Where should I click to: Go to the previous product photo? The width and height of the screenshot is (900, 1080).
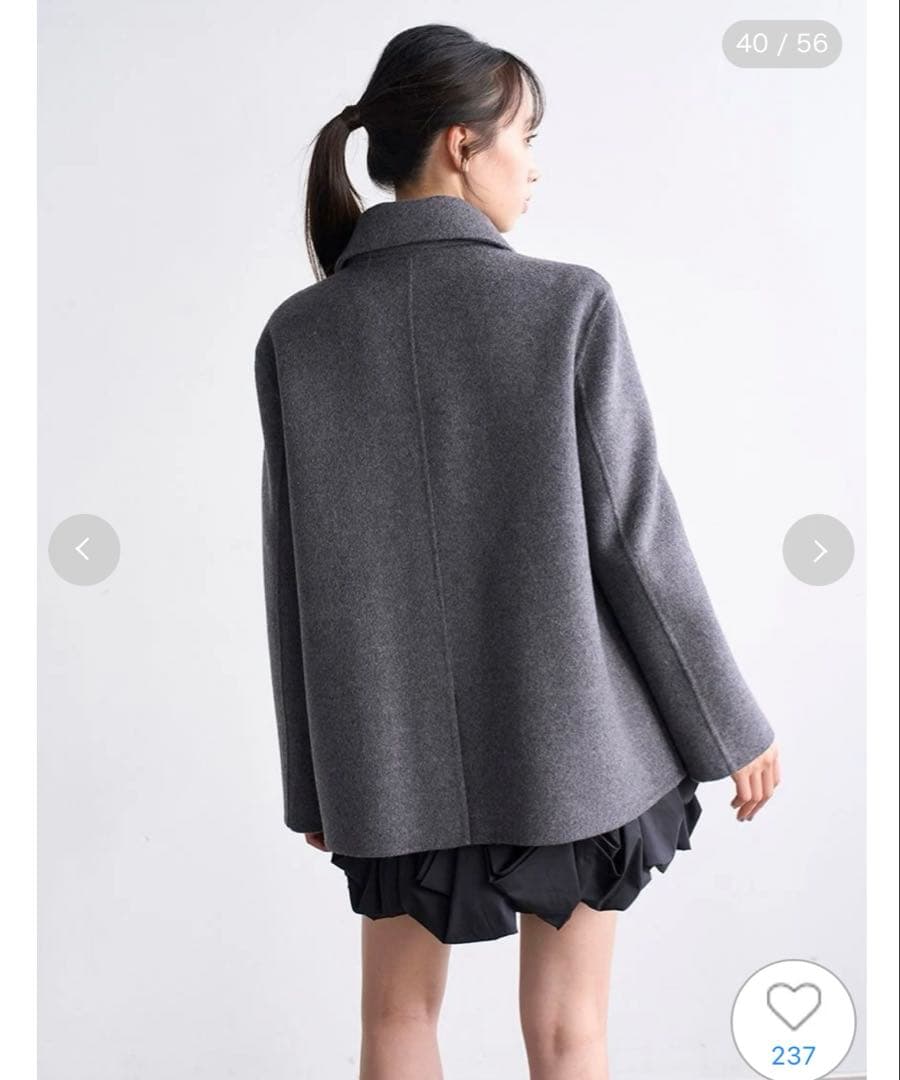[x=84, y=549]
